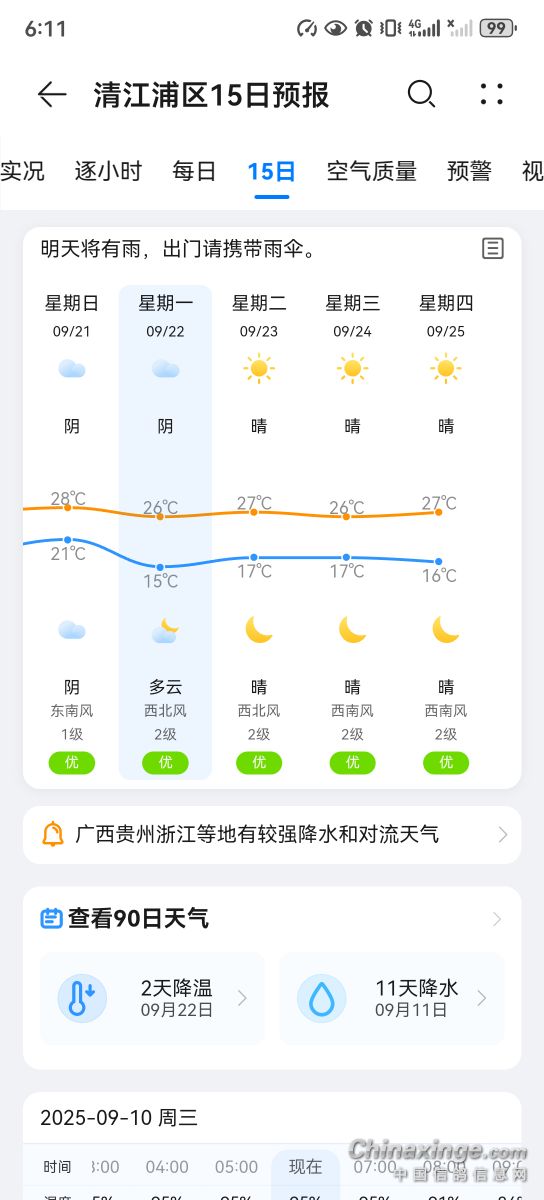Open the 广西贵州浙江 rainfall alert
Viewport: 544px width, 1200px height.
point(272,835)
